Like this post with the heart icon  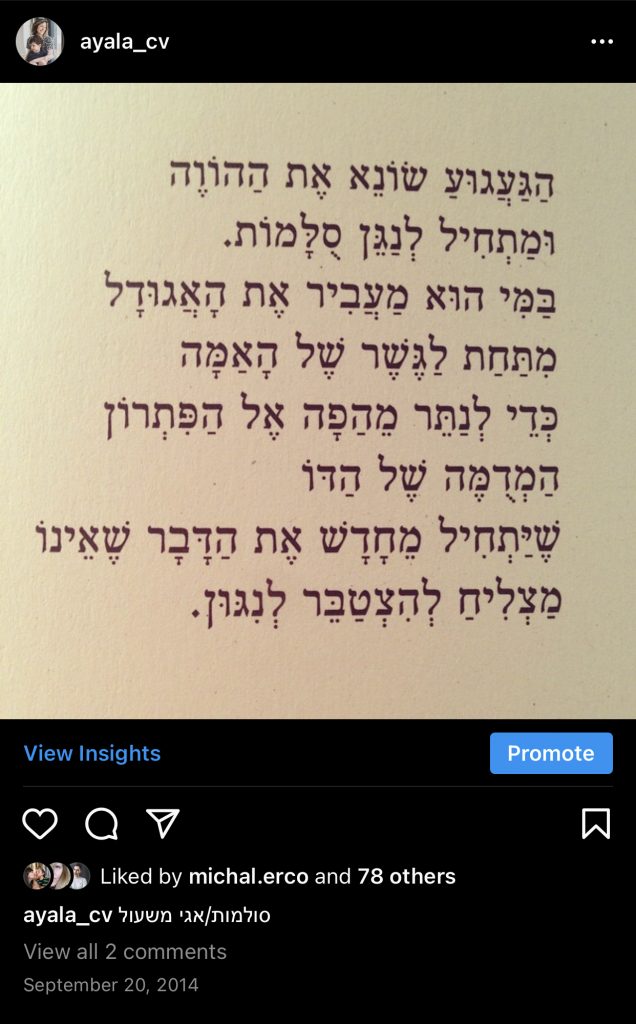40,823
